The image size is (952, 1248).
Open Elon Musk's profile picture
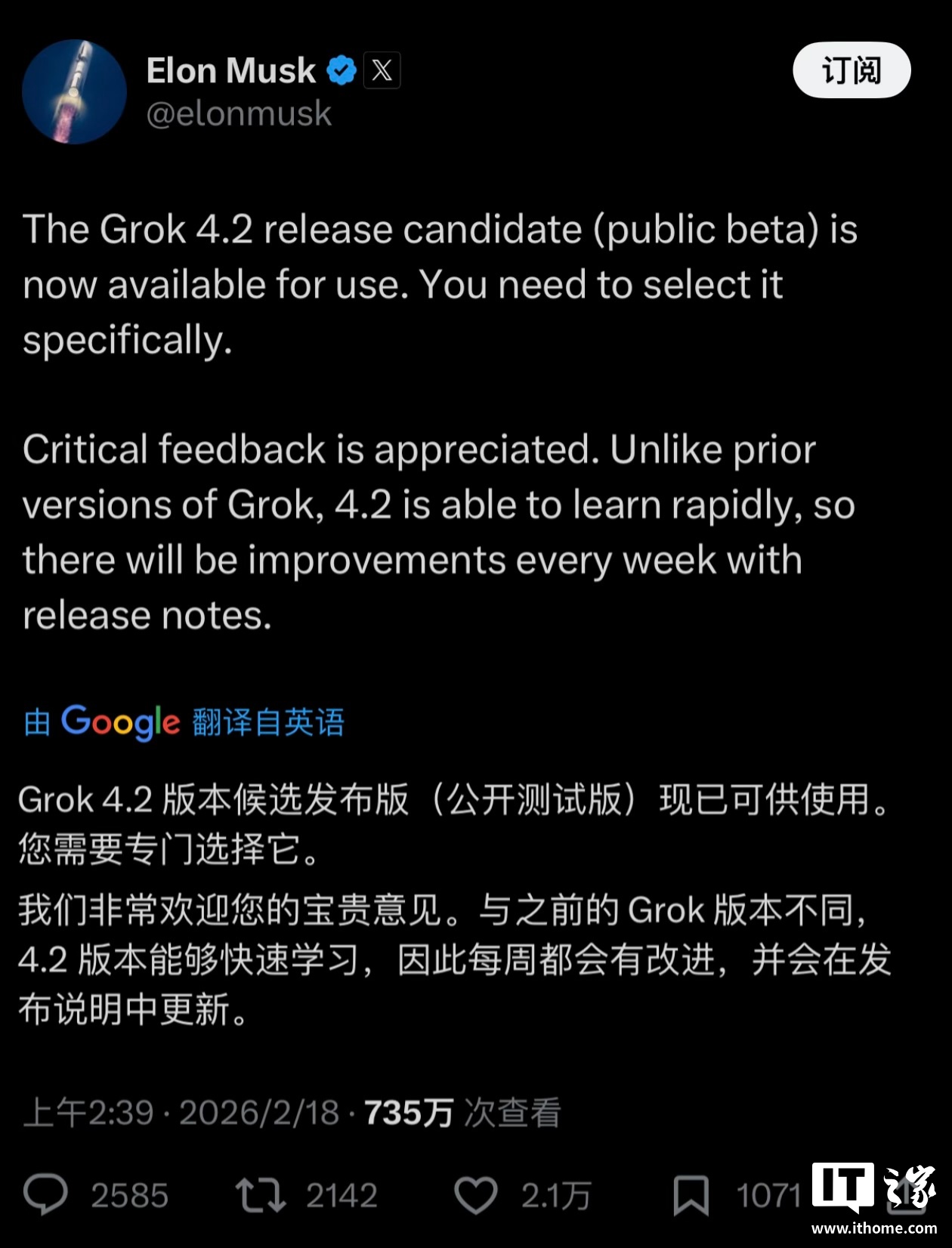point(74,91)
